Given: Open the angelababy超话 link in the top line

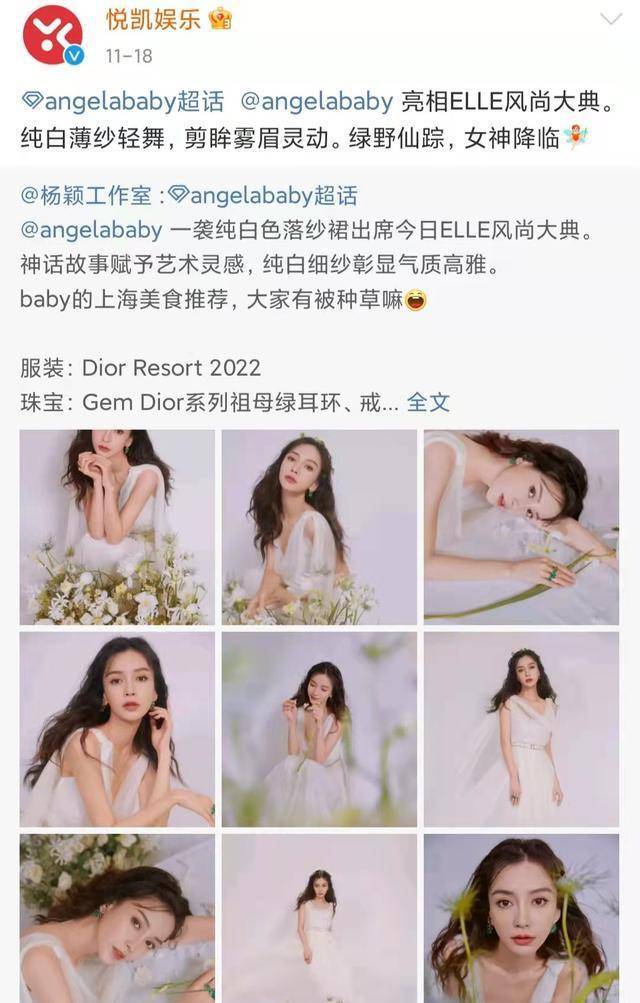Looking at the screenshot, I should pyautogui.click(x=125, y=102).
